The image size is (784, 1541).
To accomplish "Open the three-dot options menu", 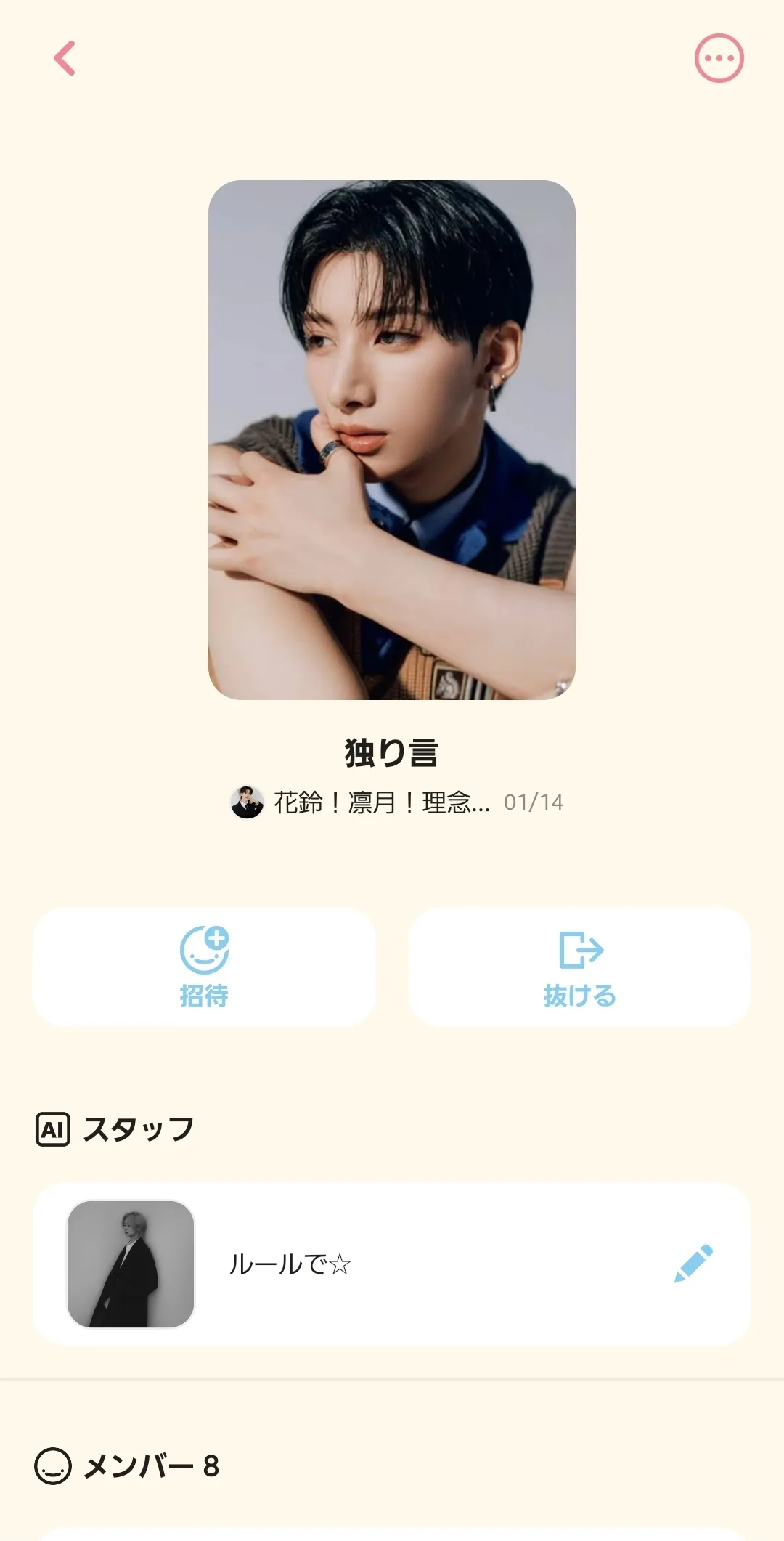I will (x=719, y=58).
